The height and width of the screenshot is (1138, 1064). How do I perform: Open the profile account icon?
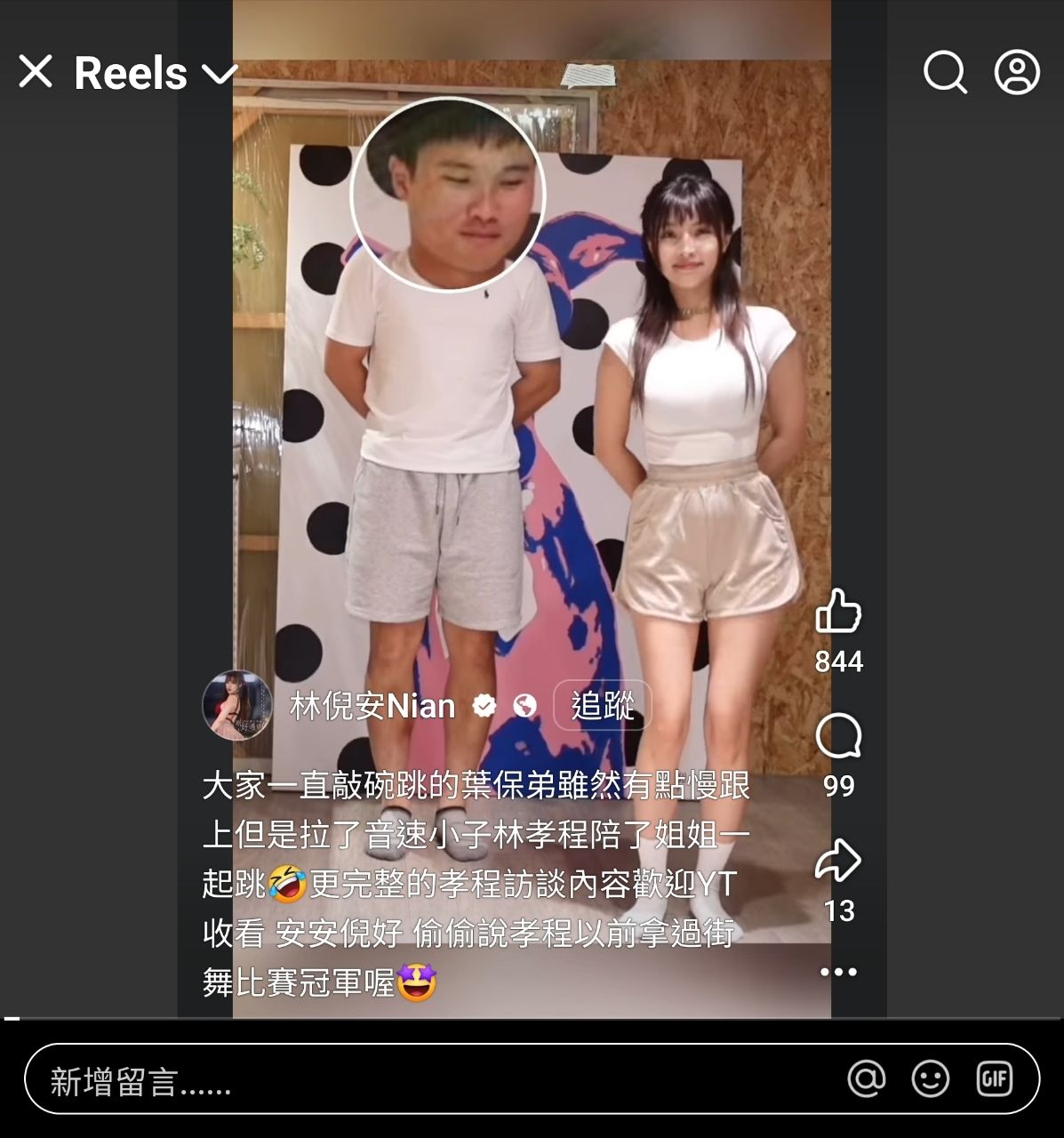(1016, 72)
